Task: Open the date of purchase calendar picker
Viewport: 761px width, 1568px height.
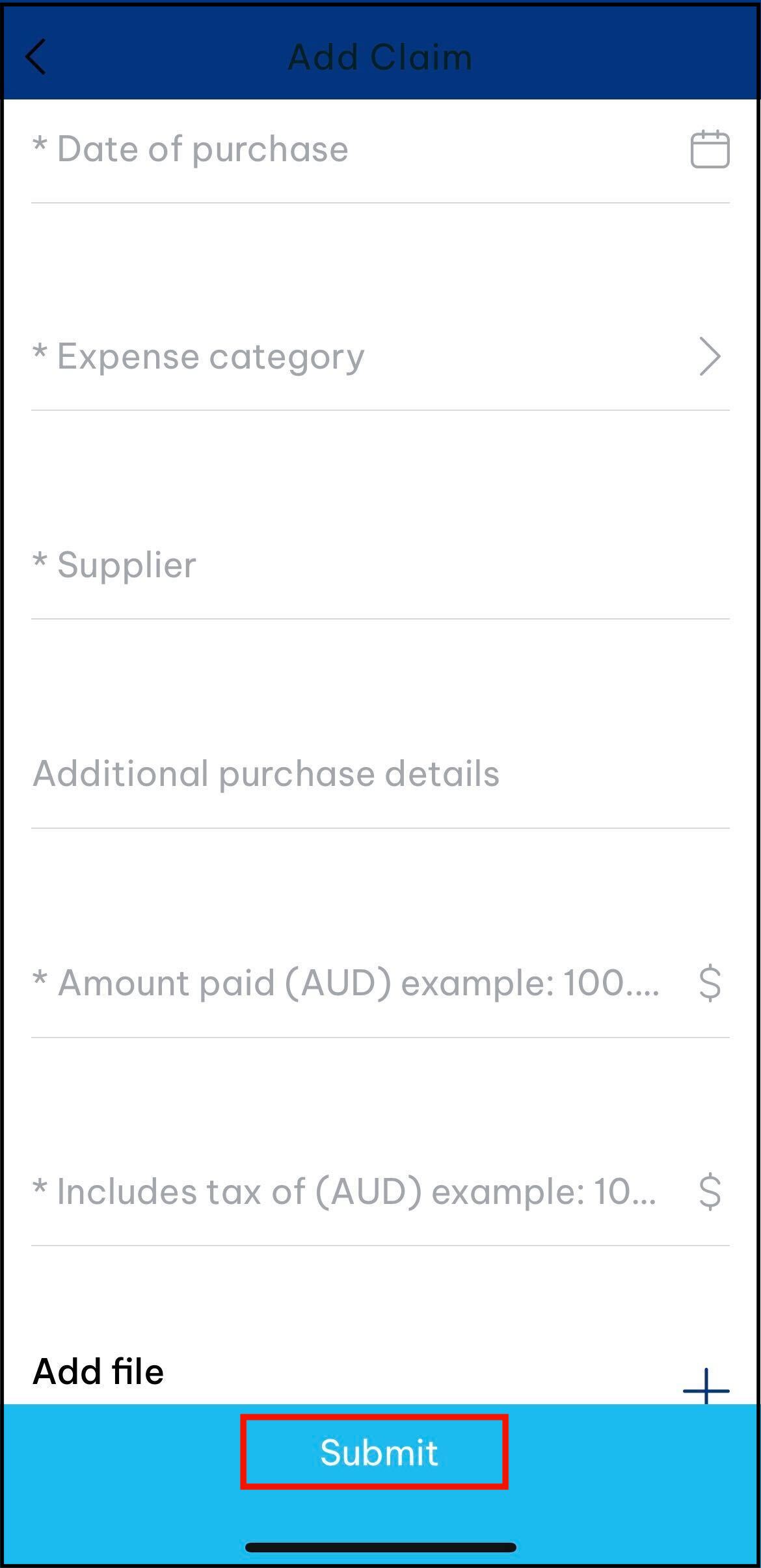Action: 709,150
